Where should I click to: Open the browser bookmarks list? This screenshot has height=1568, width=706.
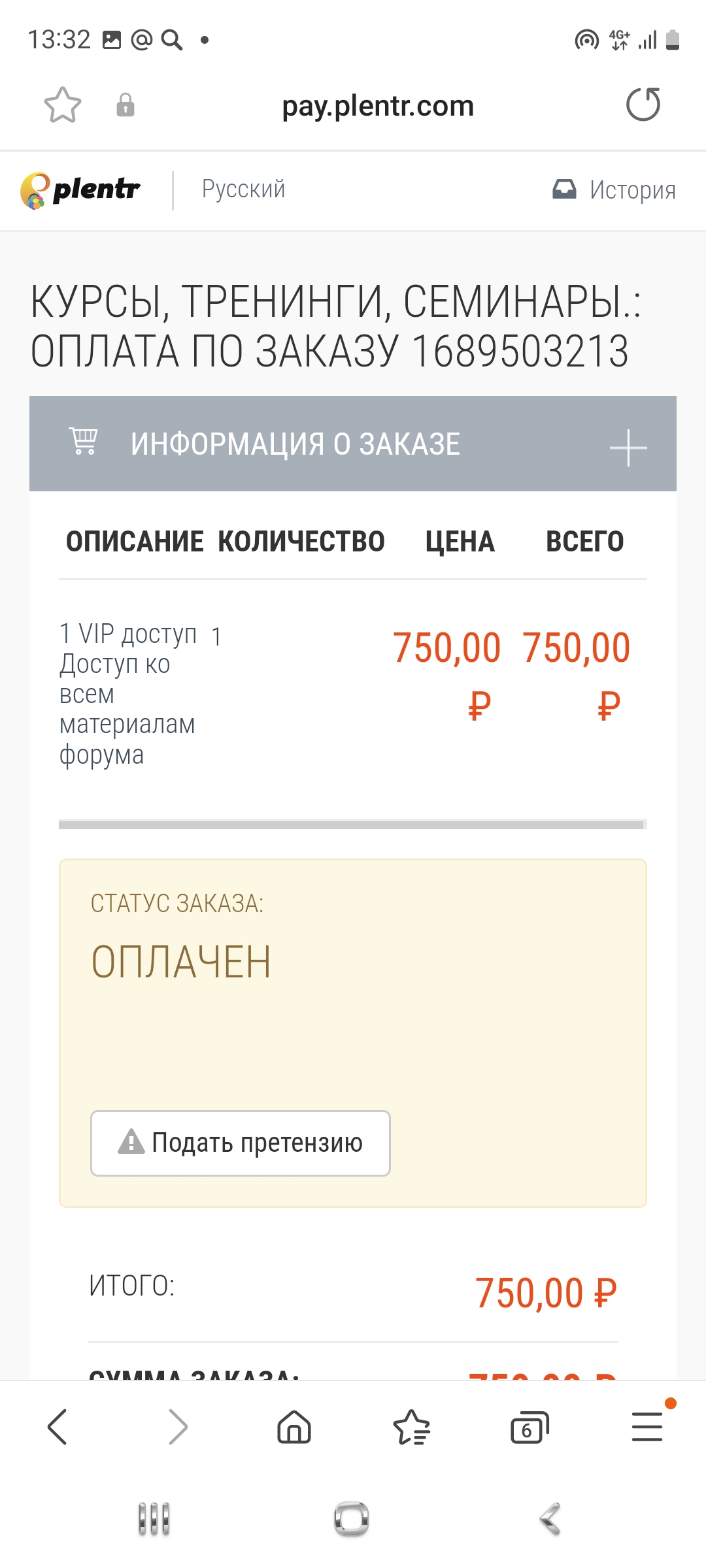point(412,1427)
